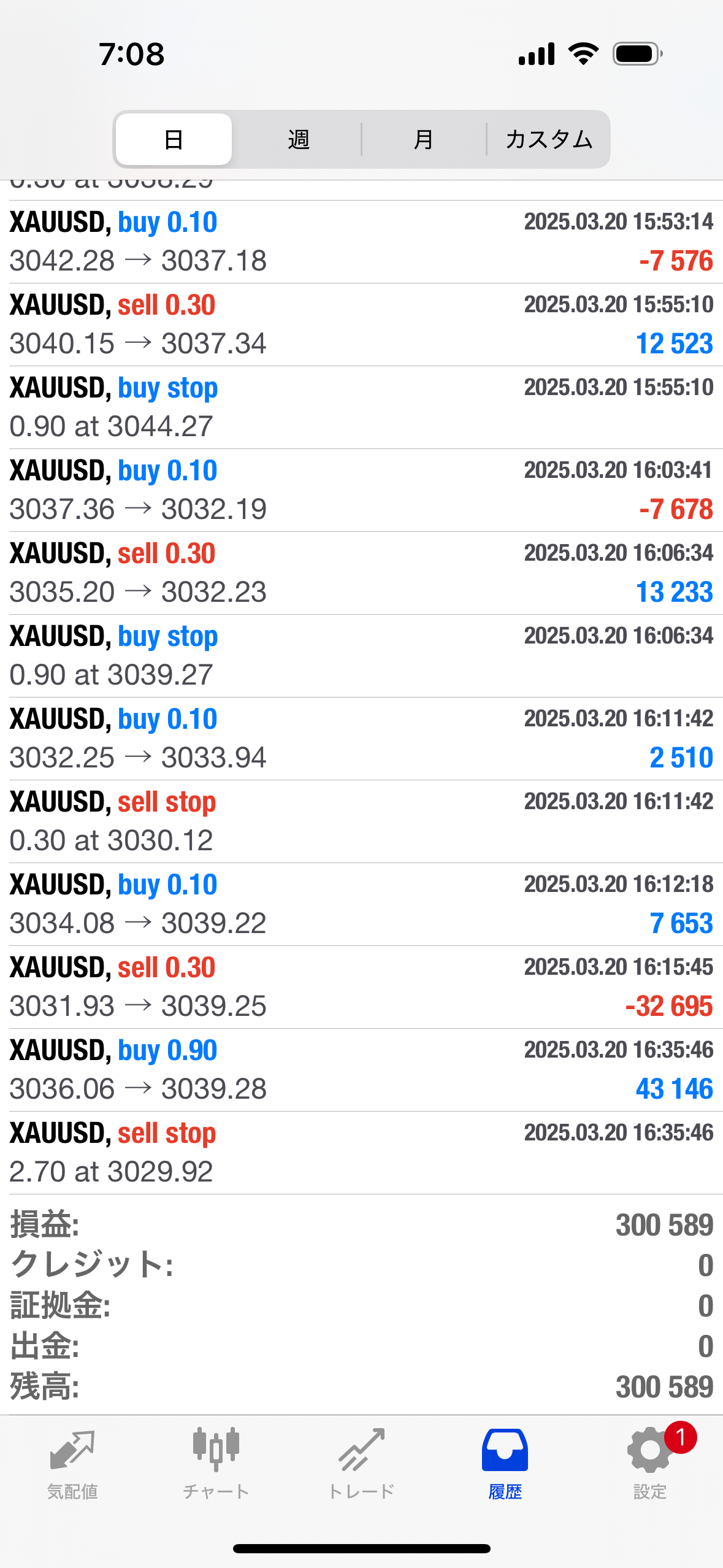The height and width of the screenshot is (1568, 723).
Task: Open the 設定 settings tab
Action: [x=650, y=1463]
